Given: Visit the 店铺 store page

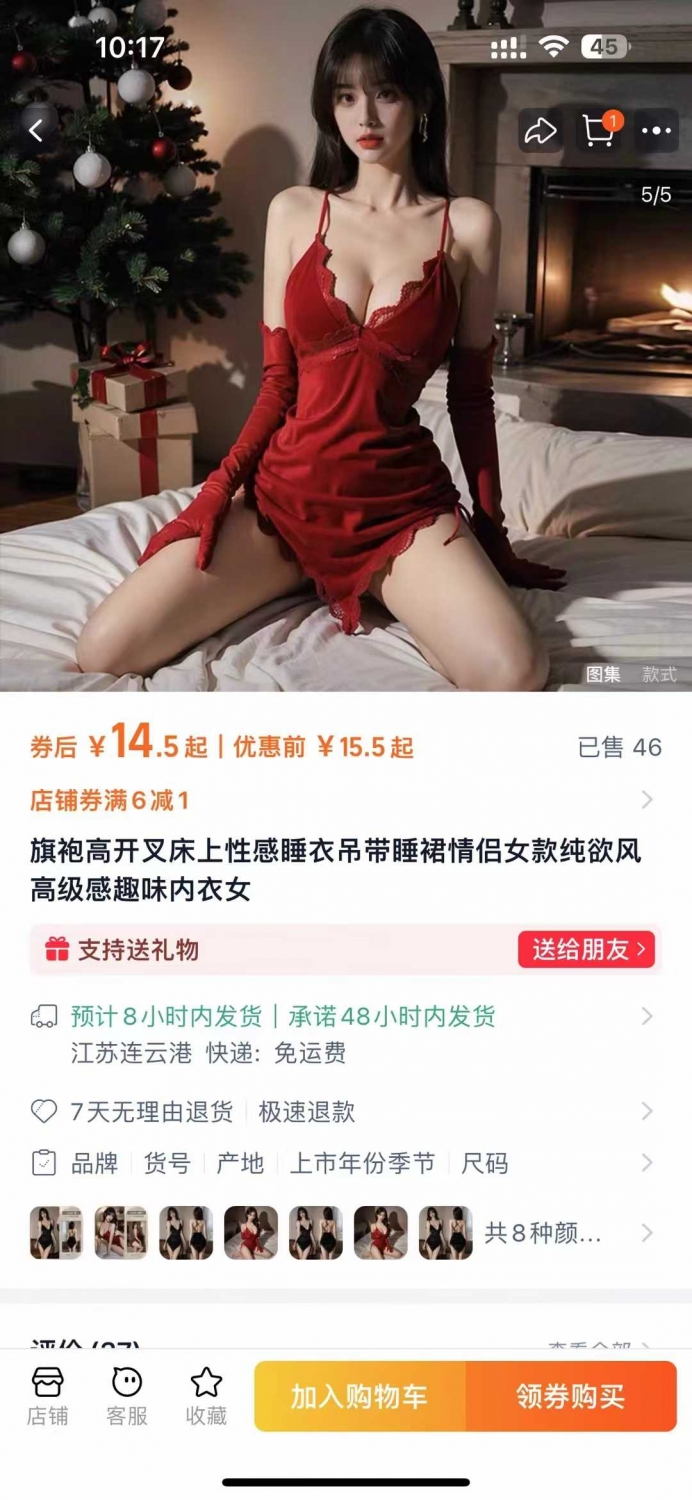Looking at the screenshot, I should (48, 1396).
